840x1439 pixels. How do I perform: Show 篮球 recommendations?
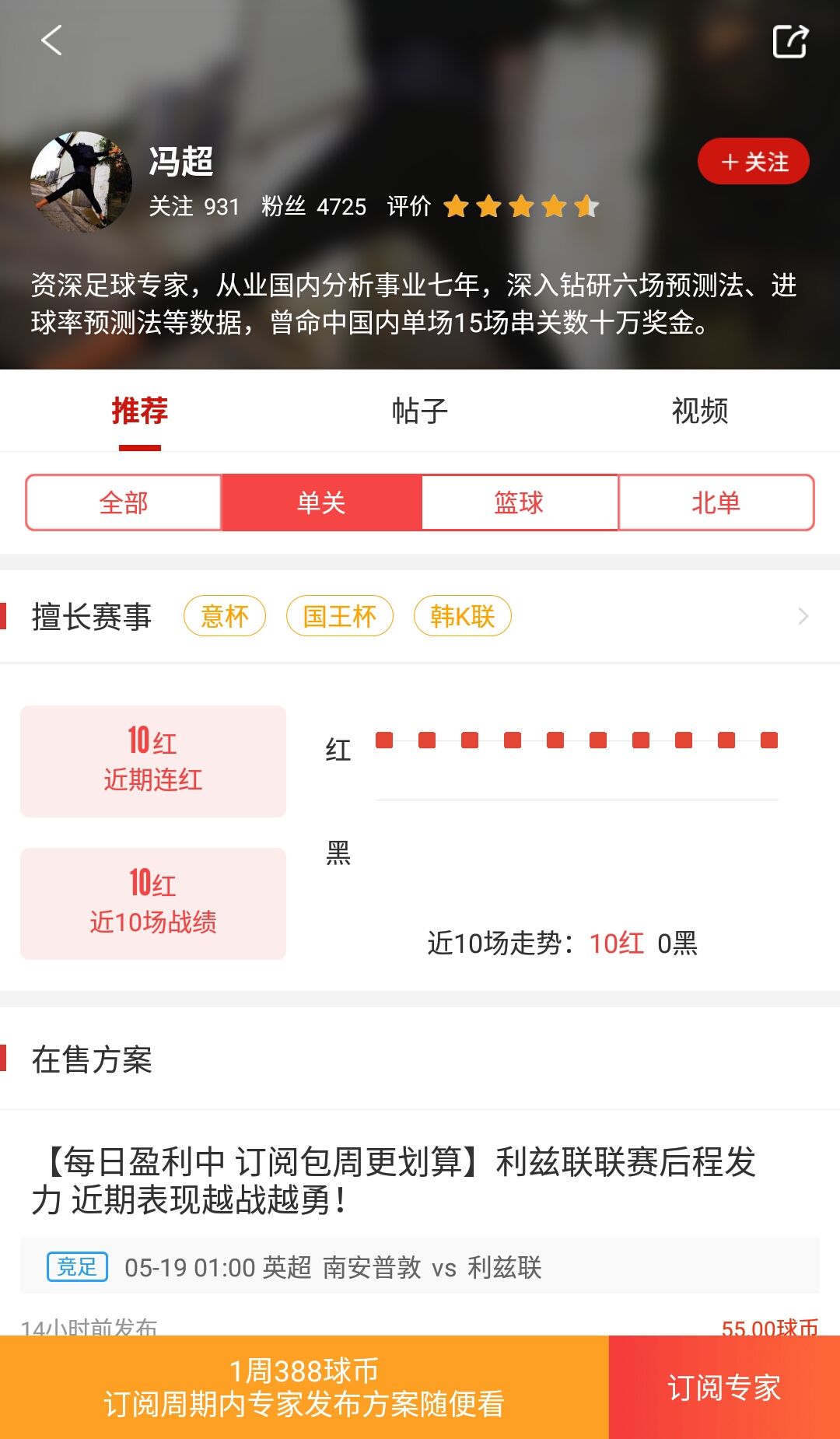(x=519, y=502)
